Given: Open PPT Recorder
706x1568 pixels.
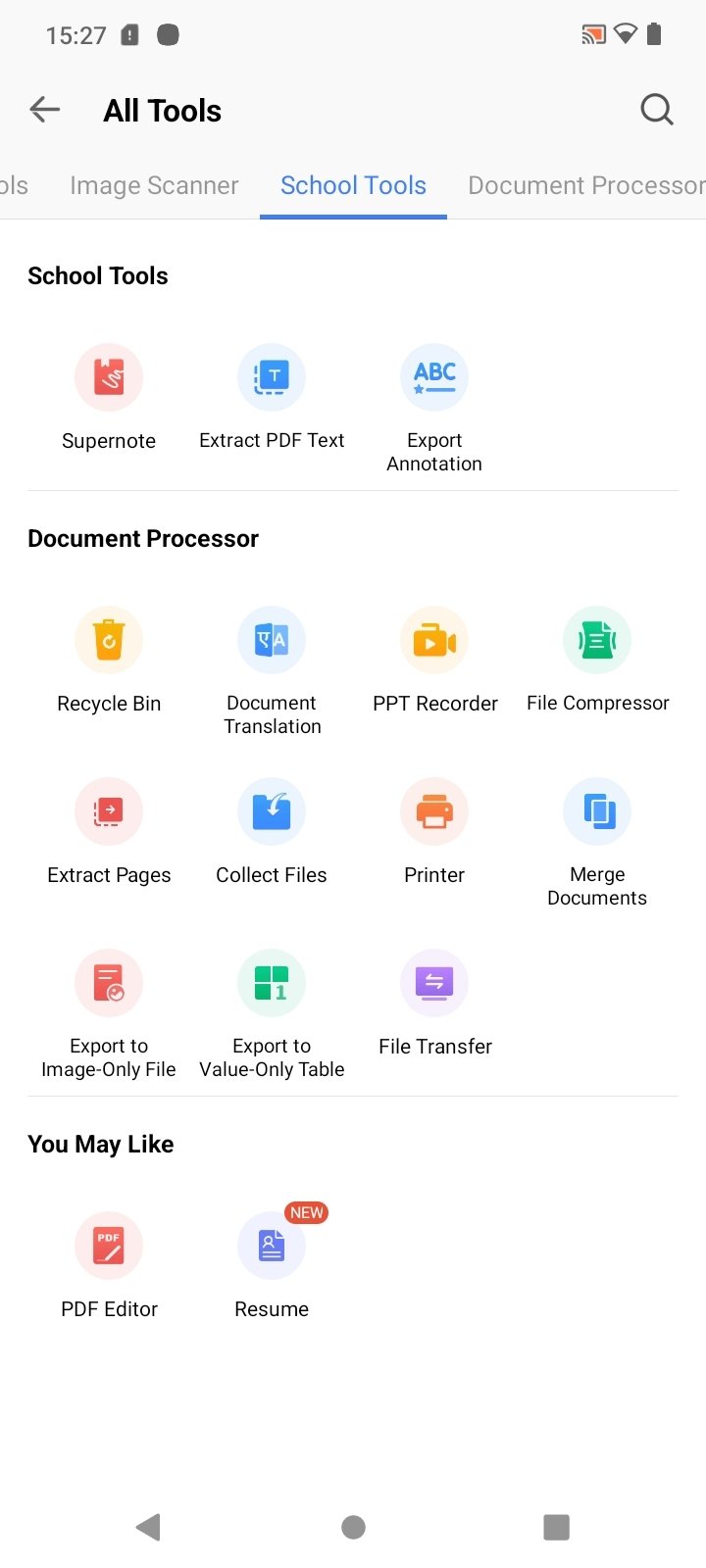Looking at the screenshot, I should tap(434, 661).
